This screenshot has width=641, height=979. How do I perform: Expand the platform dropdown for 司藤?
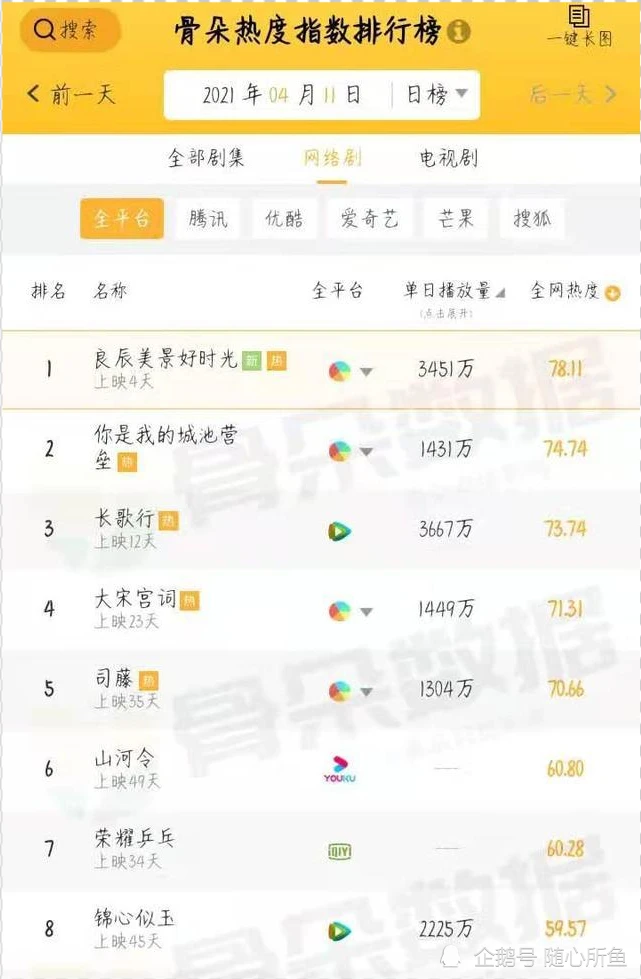click(x=366, y=691)
